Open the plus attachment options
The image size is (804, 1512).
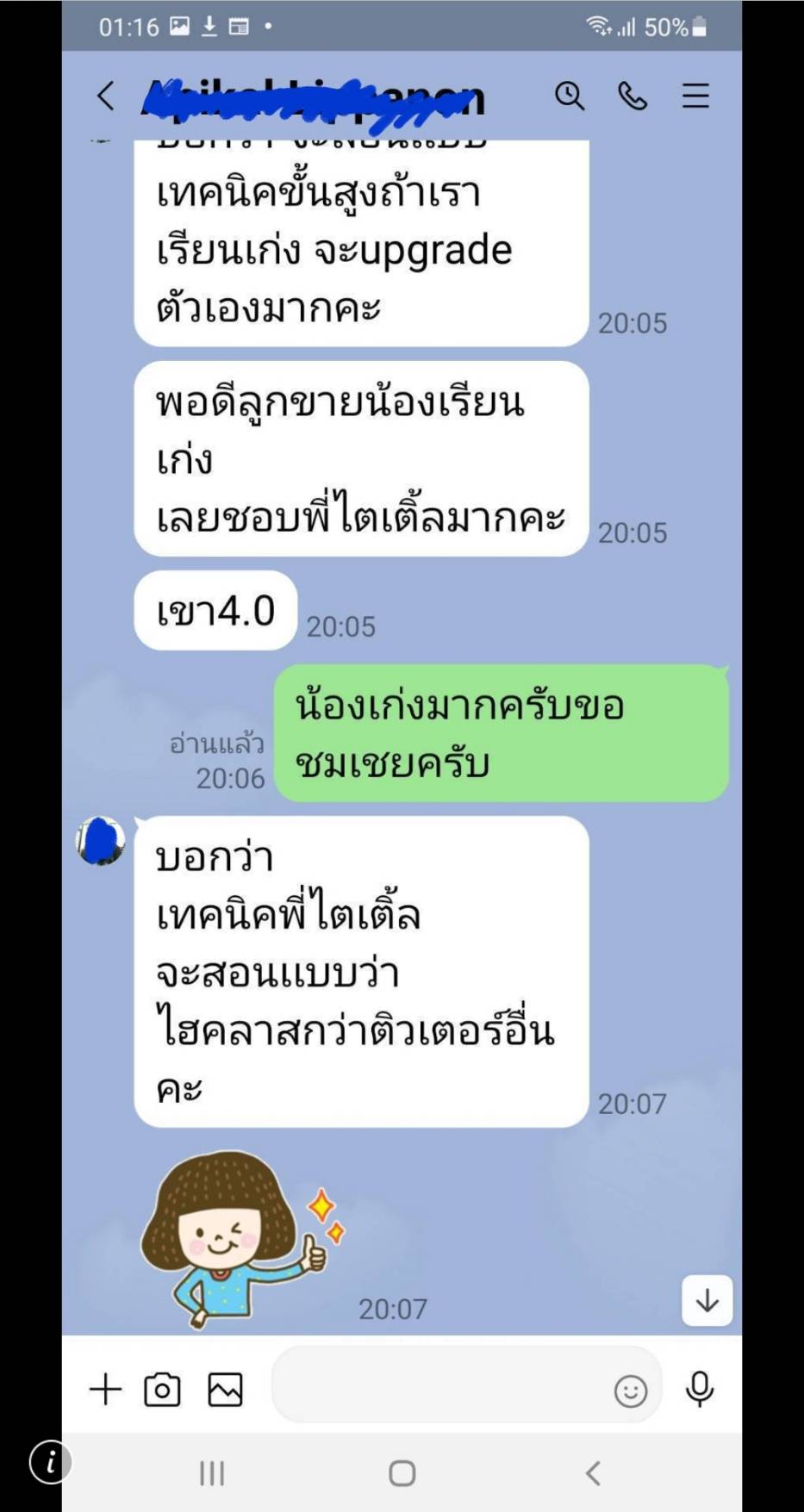106,1390
